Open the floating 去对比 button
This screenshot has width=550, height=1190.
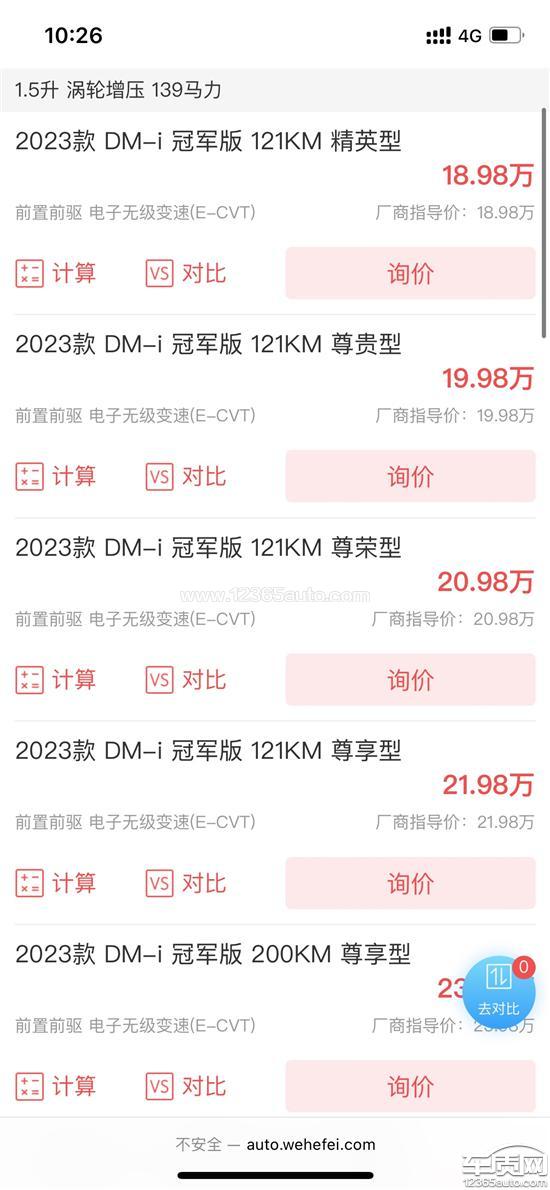pyautogui.click(x=498, y=991)
